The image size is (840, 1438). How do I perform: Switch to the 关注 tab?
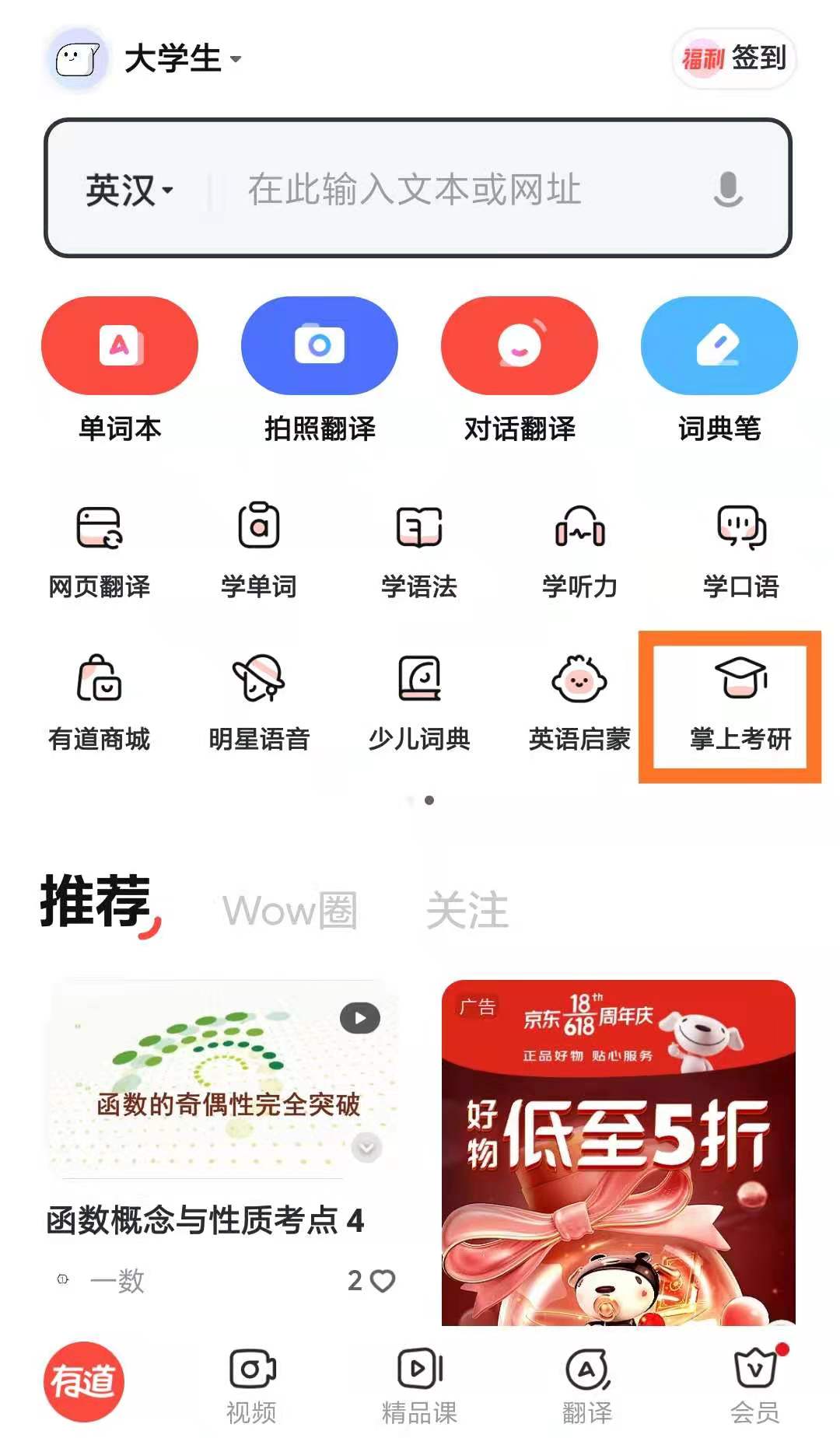(x=470, y=910)
